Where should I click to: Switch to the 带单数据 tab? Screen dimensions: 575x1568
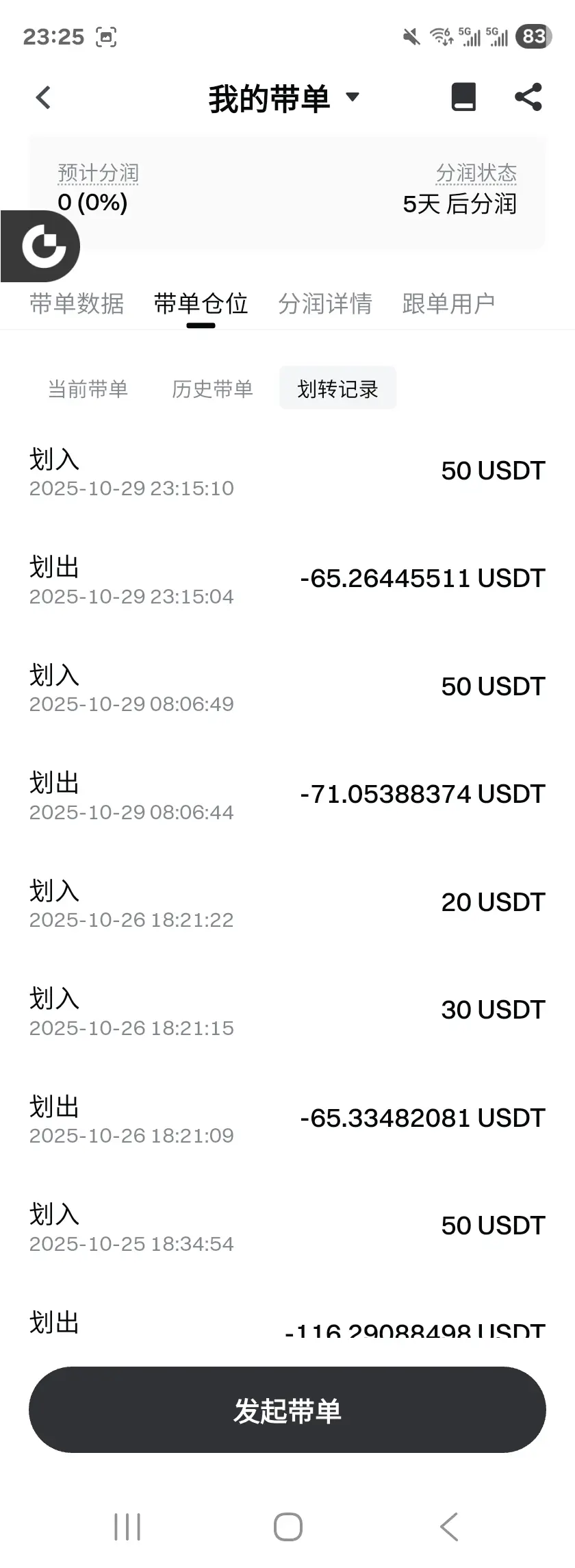point(77,303)
